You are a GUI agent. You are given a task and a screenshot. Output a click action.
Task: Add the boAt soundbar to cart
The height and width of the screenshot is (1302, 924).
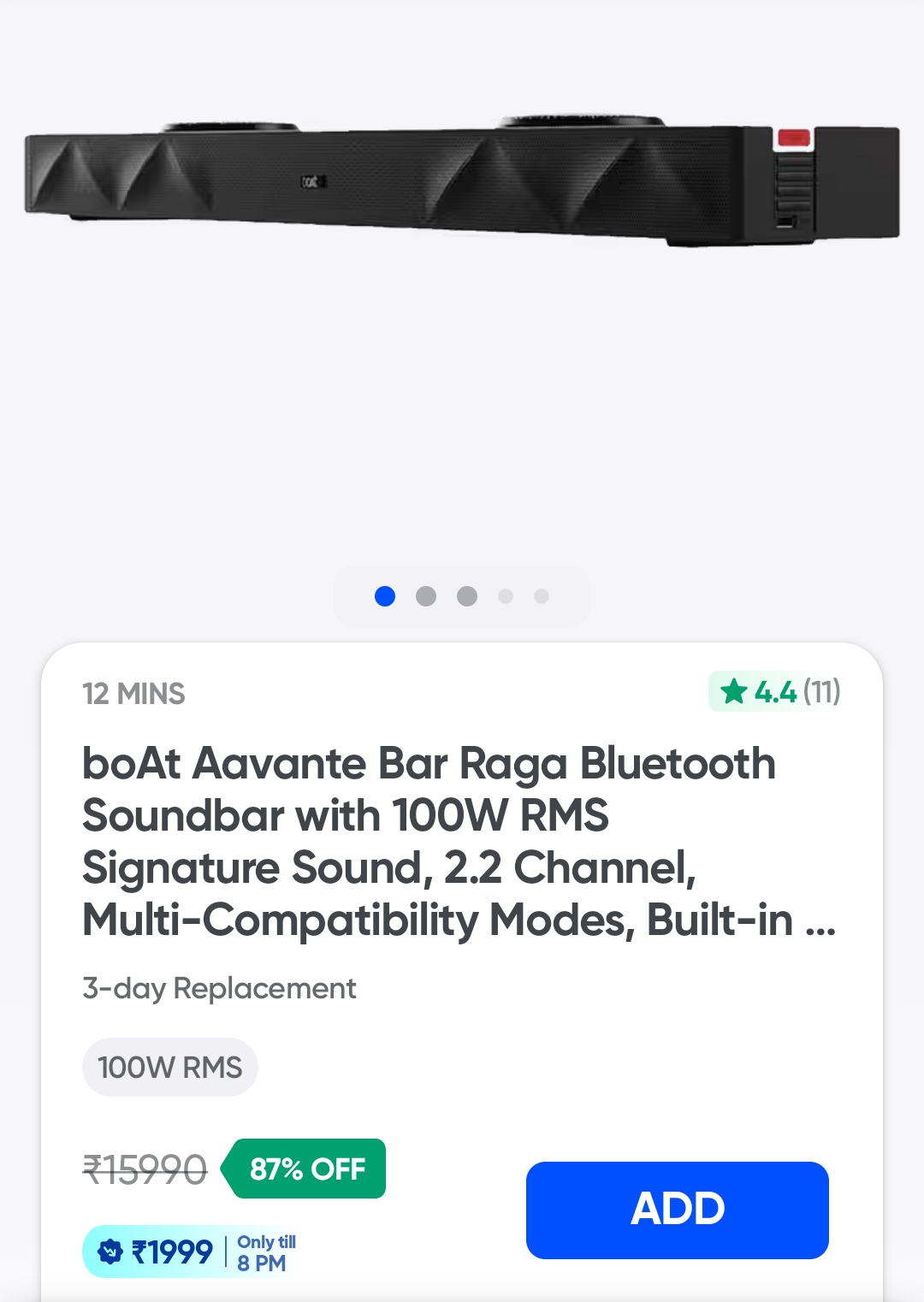[677, 1210]
